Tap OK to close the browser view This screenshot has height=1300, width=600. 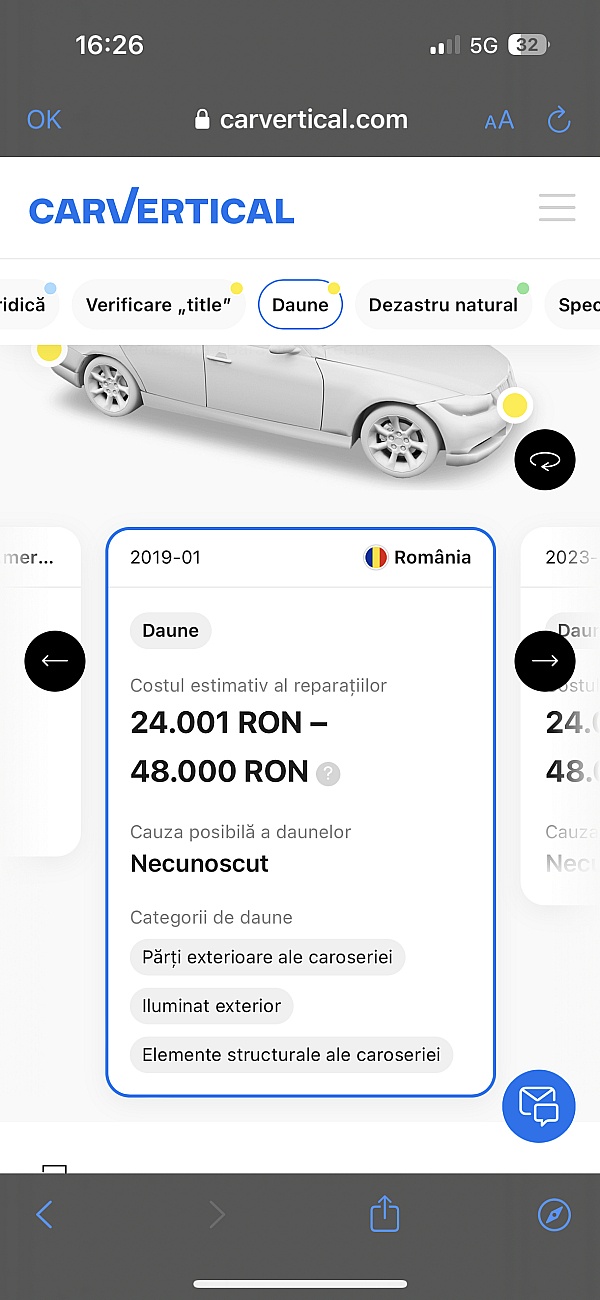[x=44, y=120]
